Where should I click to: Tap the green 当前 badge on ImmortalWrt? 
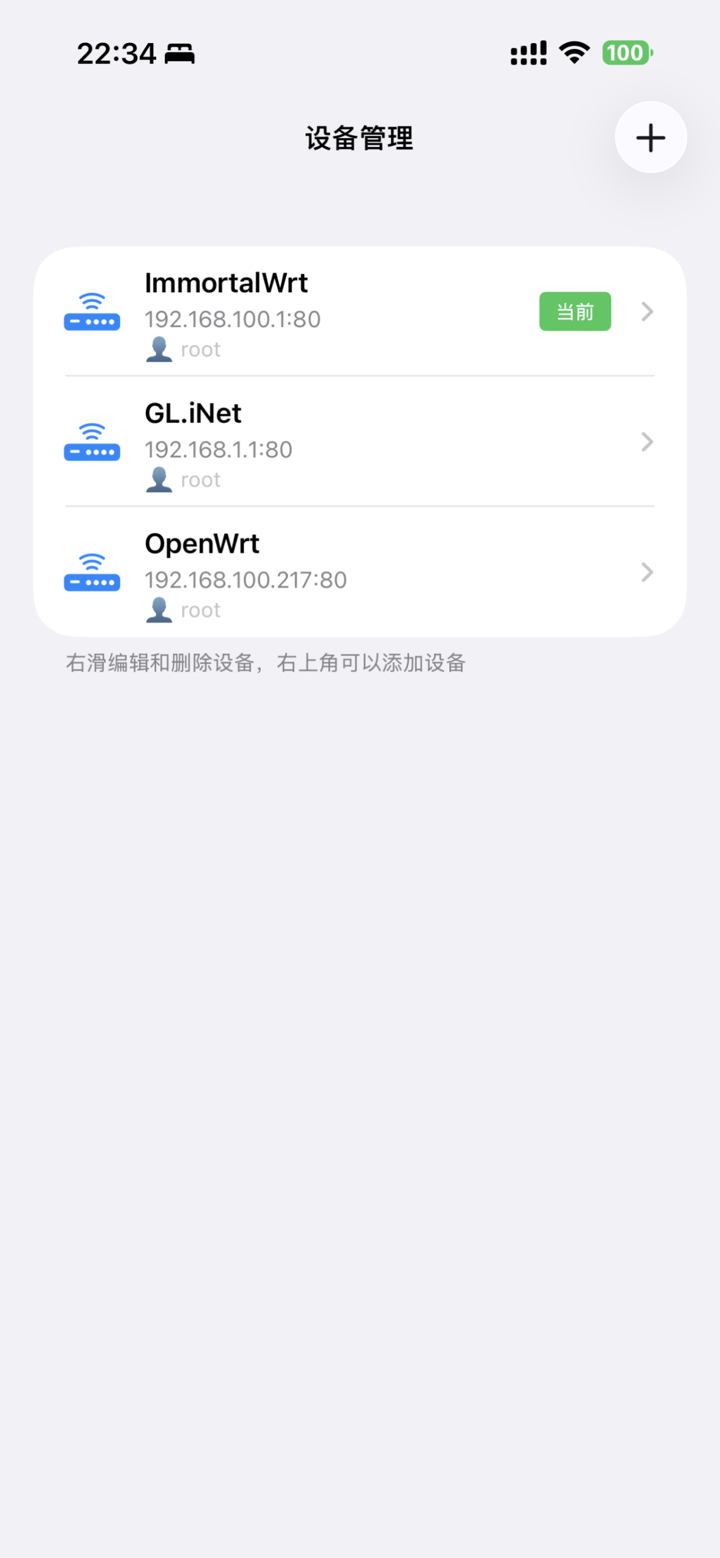pyautogui.click(x=574, y=311)
